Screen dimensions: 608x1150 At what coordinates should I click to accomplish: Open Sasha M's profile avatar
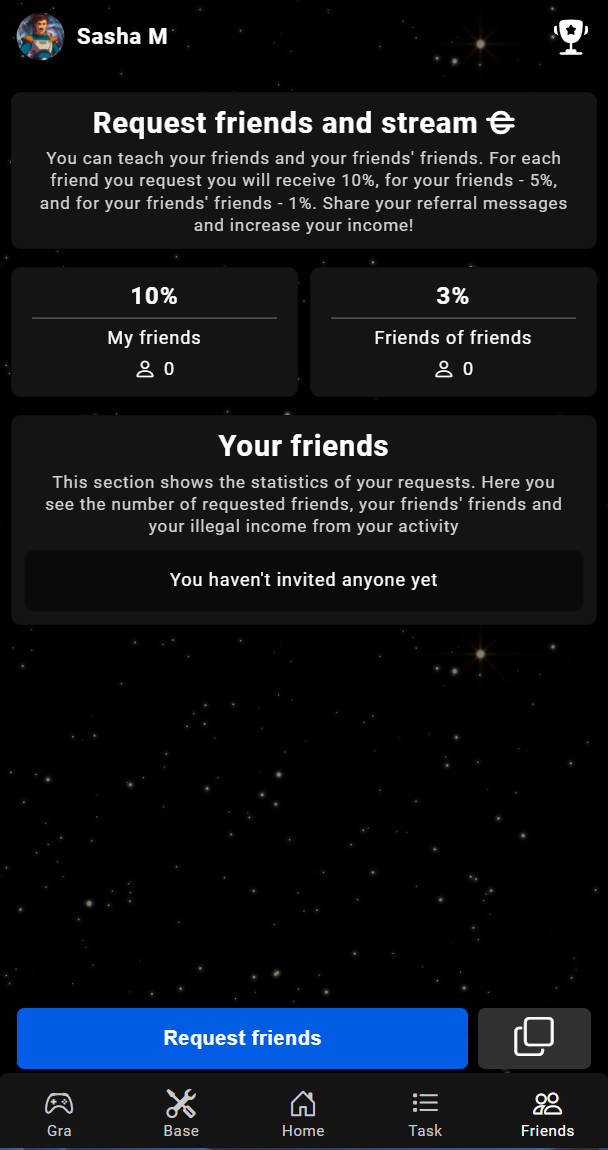coord(41,37)
